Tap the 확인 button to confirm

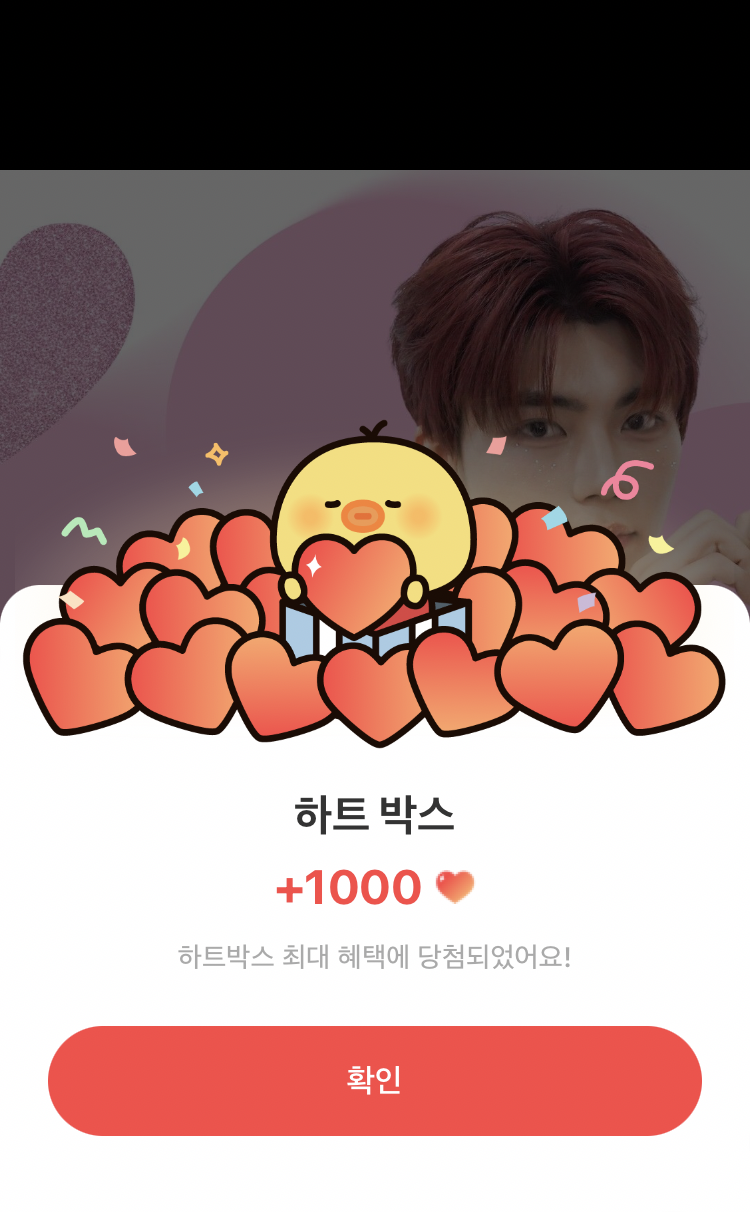tap(375, 1080)
